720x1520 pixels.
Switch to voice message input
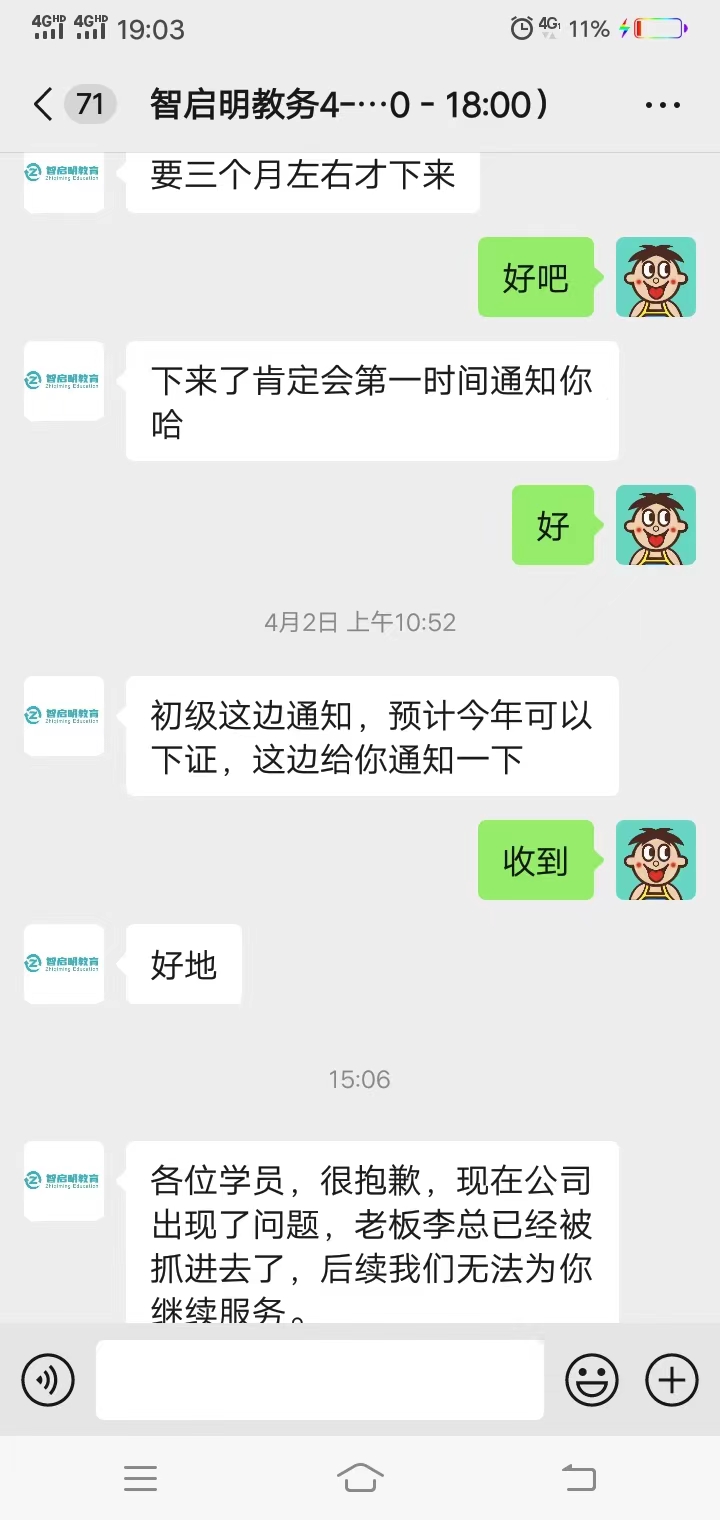48,1380
